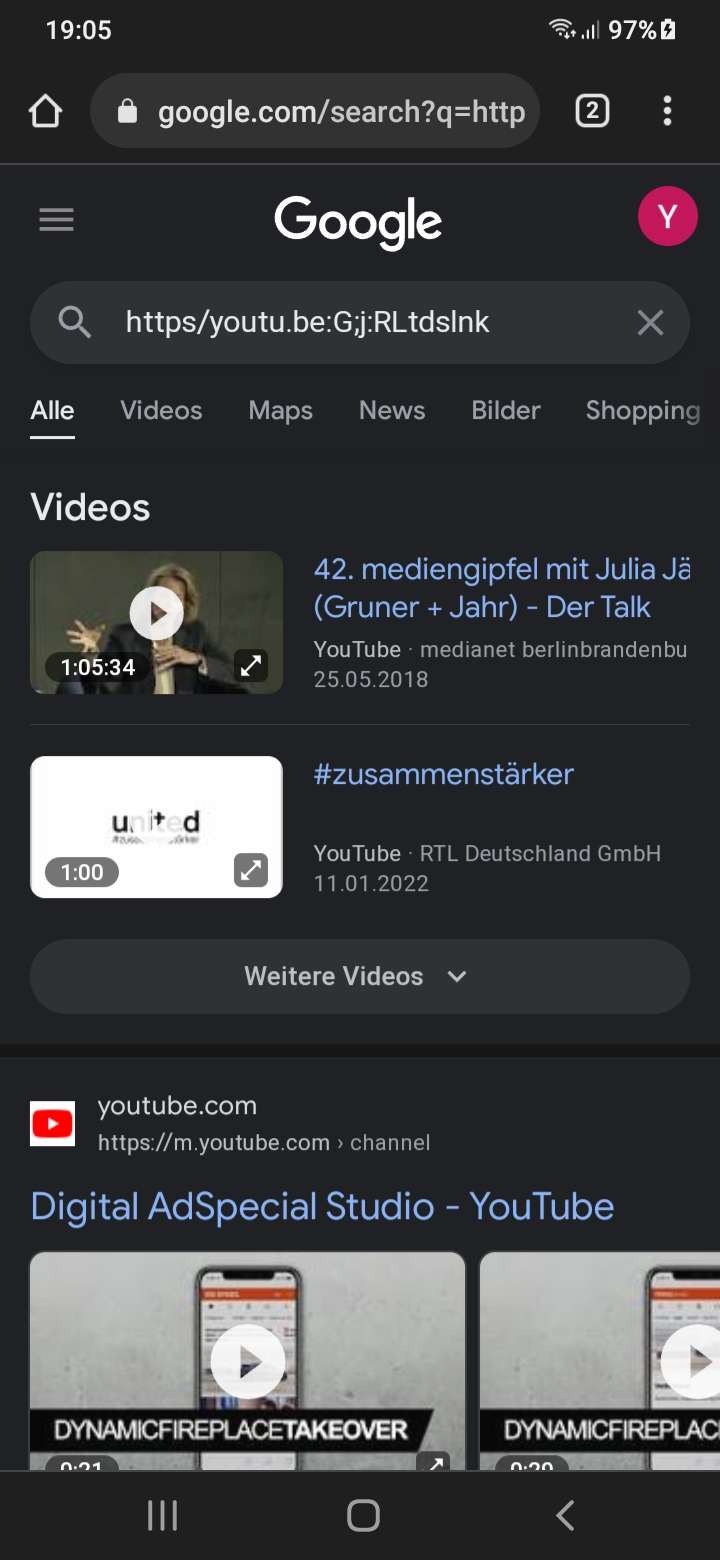The width and height of the screenshot is (720, 1560).
Task: Open the 42. mediengipfel mit Julia Jäkel link
Action: tap(500, 588)
